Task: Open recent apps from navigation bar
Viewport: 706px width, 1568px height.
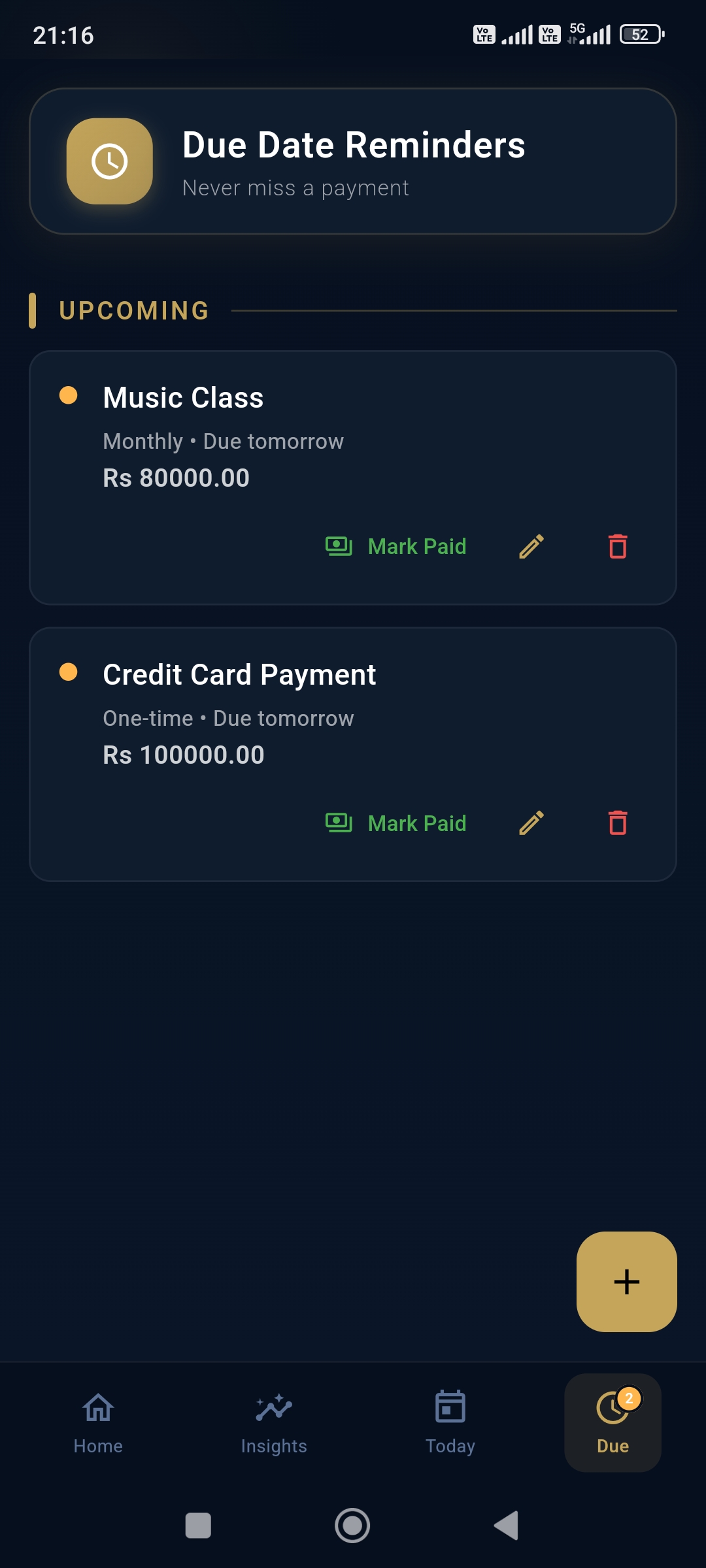Action: click(198, 1526)
